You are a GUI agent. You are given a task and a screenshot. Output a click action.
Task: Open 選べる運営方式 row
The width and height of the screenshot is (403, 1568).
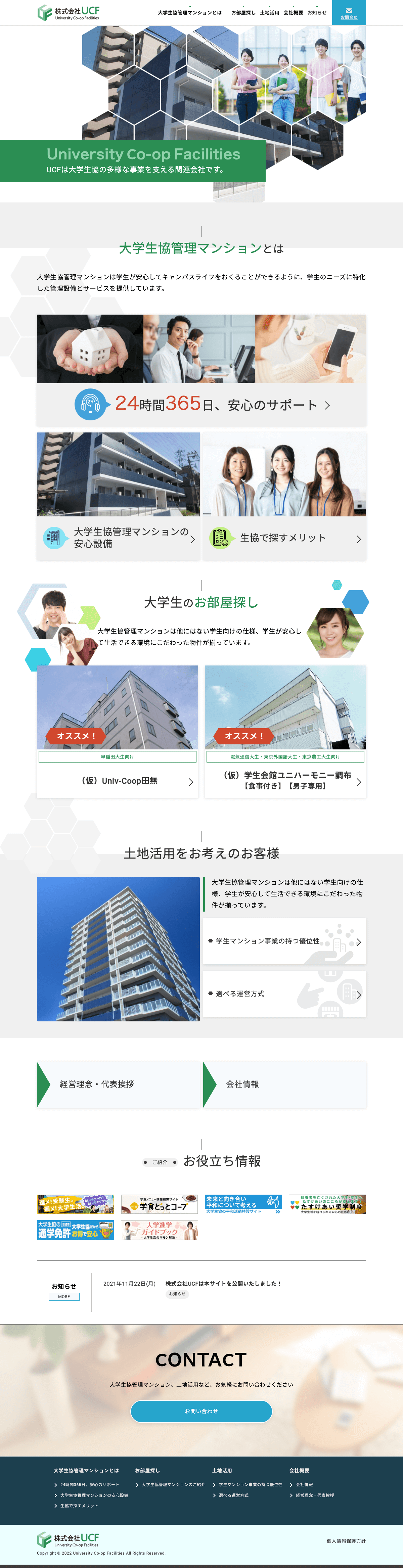coord(284,994)
